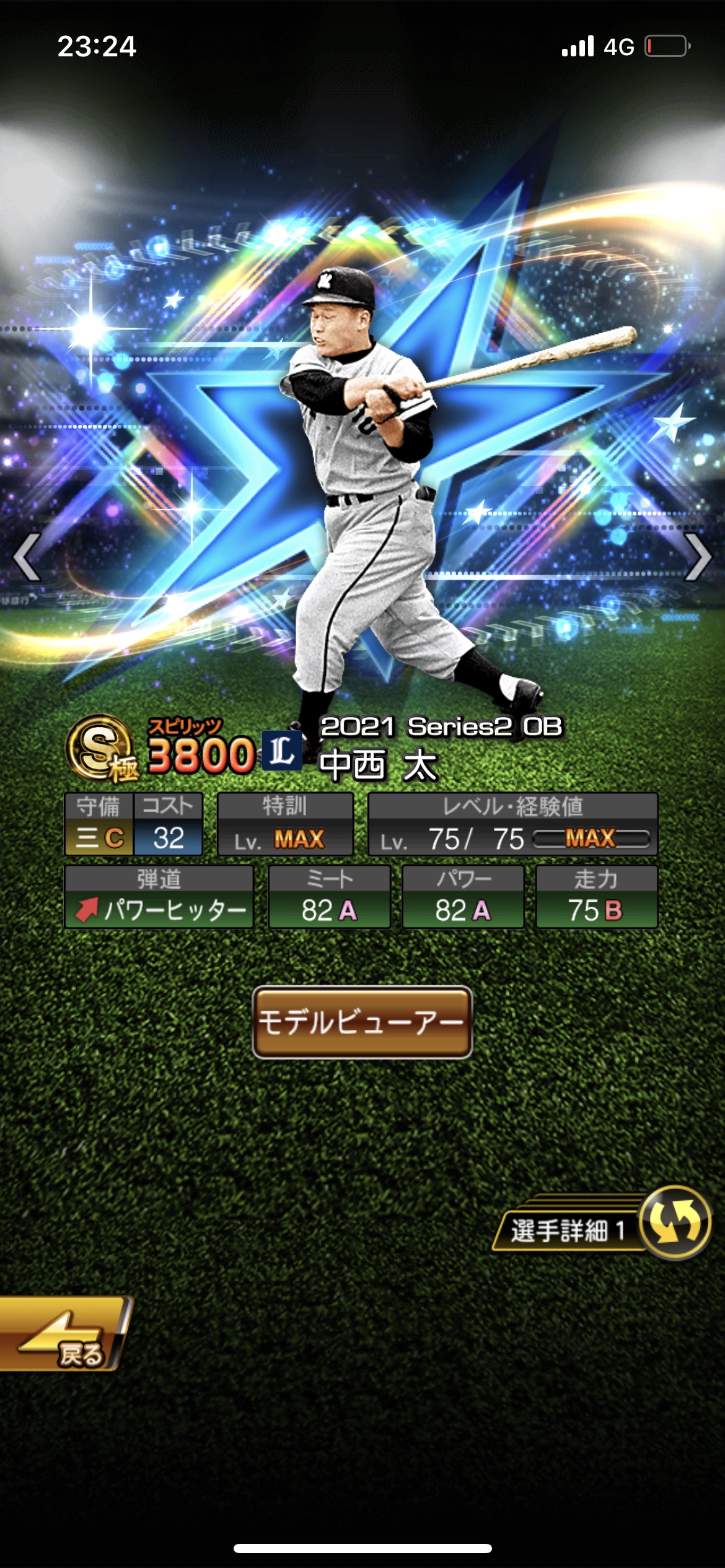Open the モデルビューアー model viewer
Viewport: 725px width, 1568px height.
362,1022
